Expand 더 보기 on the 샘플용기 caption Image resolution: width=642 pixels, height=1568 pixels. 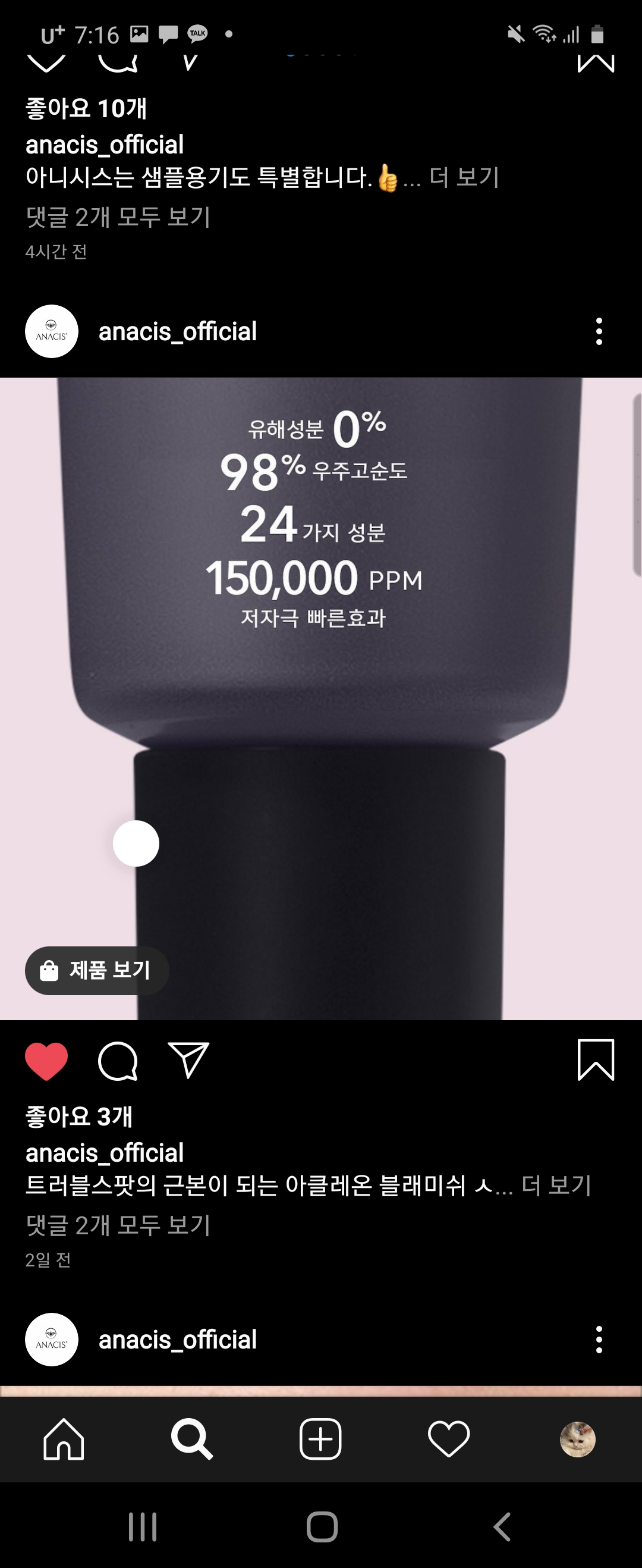pyautogui.click(x=464, y=178)
